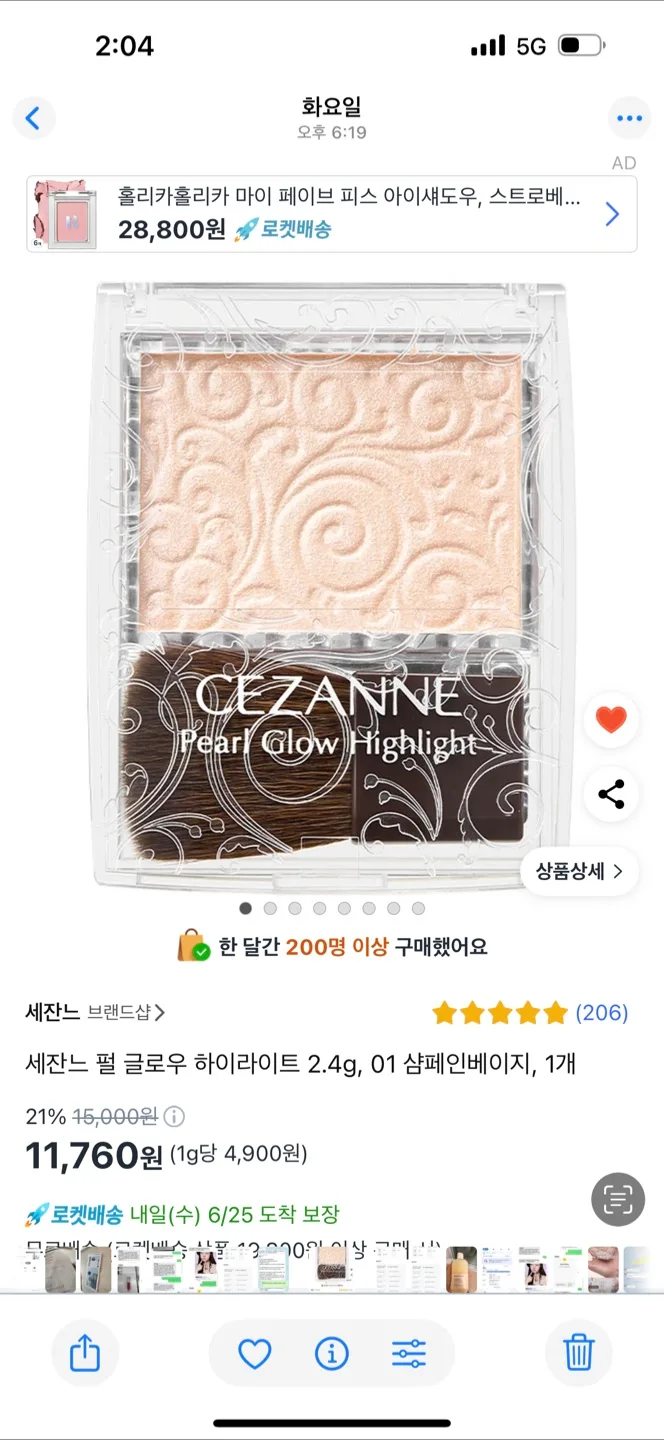
Task: Go back to the photo library
Action: pos(33,119)
